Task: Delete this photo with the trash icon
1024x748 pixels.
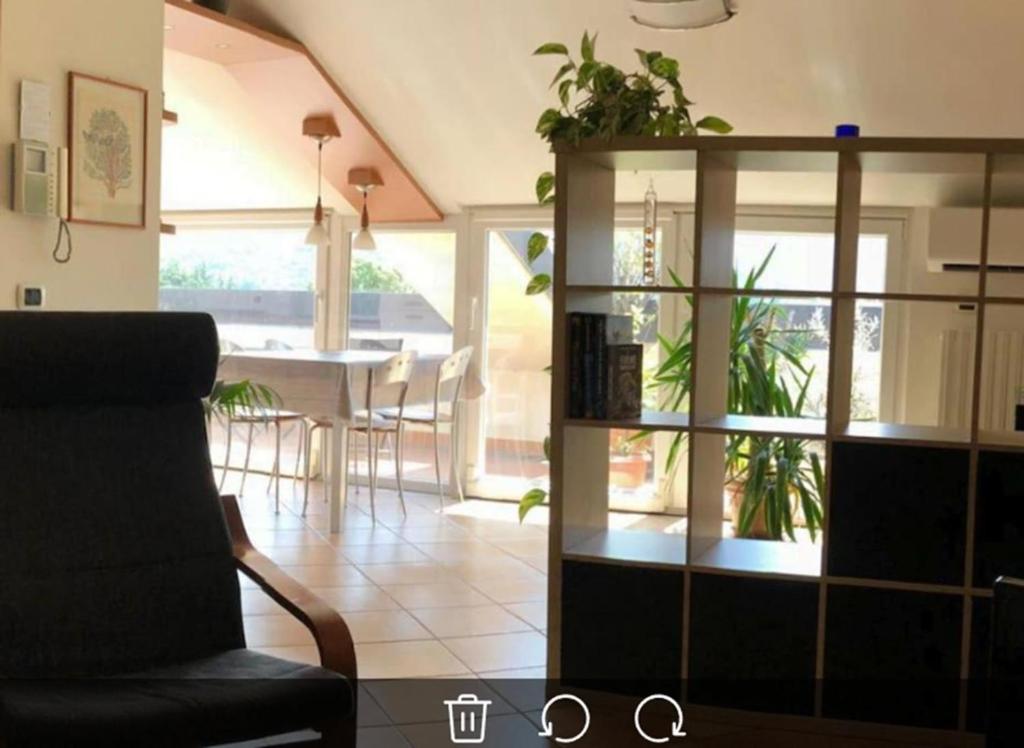Action: click(467, 718)
